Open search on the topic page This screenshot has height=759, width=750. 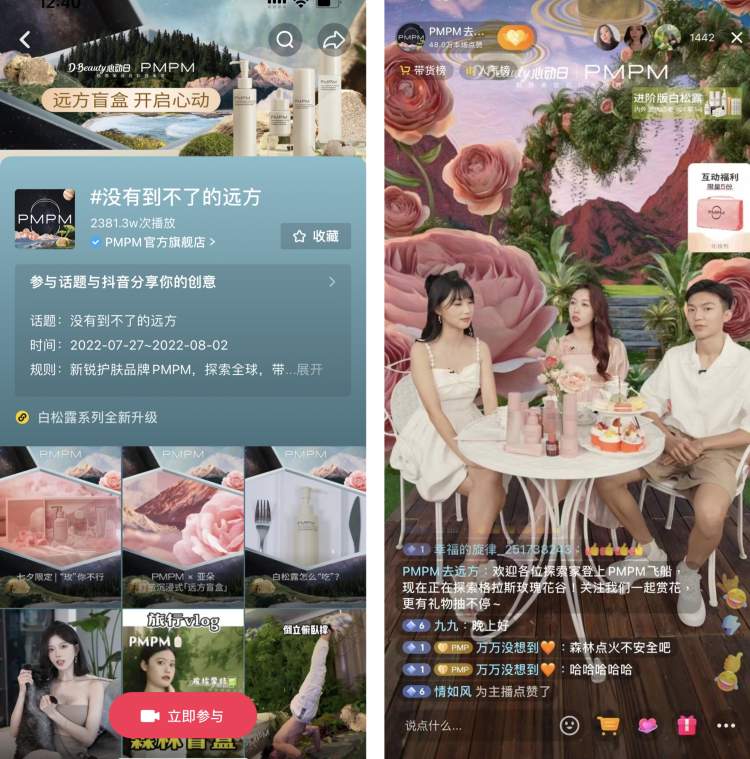(x=286, y=40)
